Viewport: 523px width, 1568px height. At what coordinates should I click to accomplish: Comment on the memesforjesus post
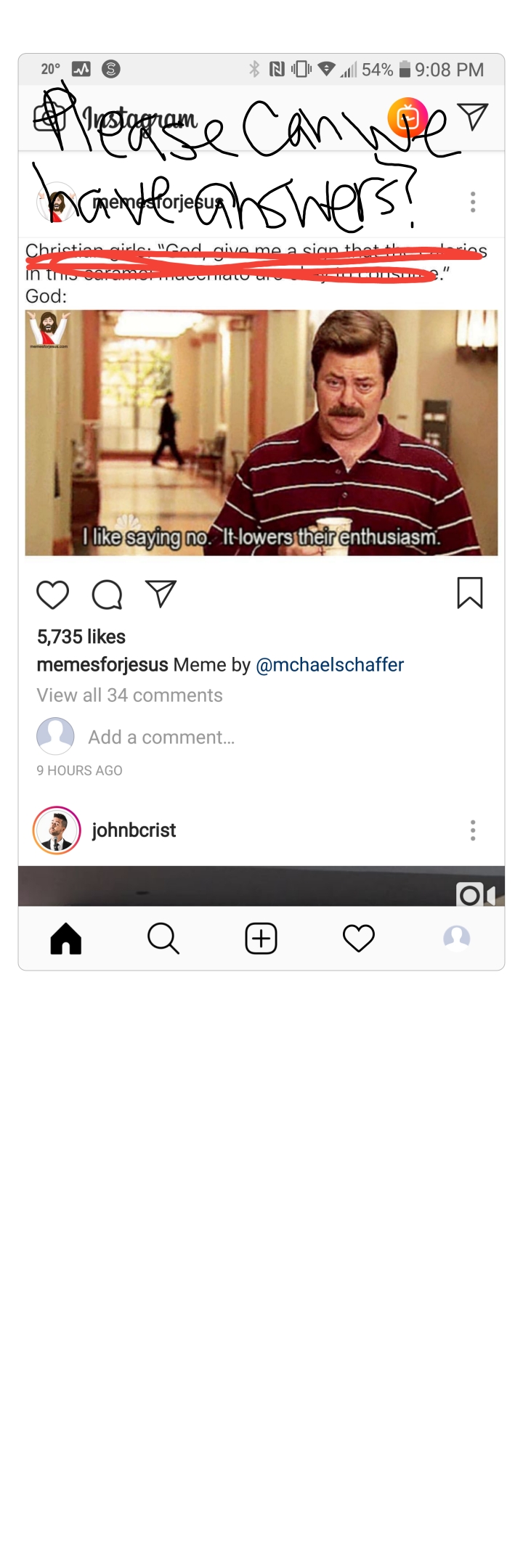coord(107,595)
